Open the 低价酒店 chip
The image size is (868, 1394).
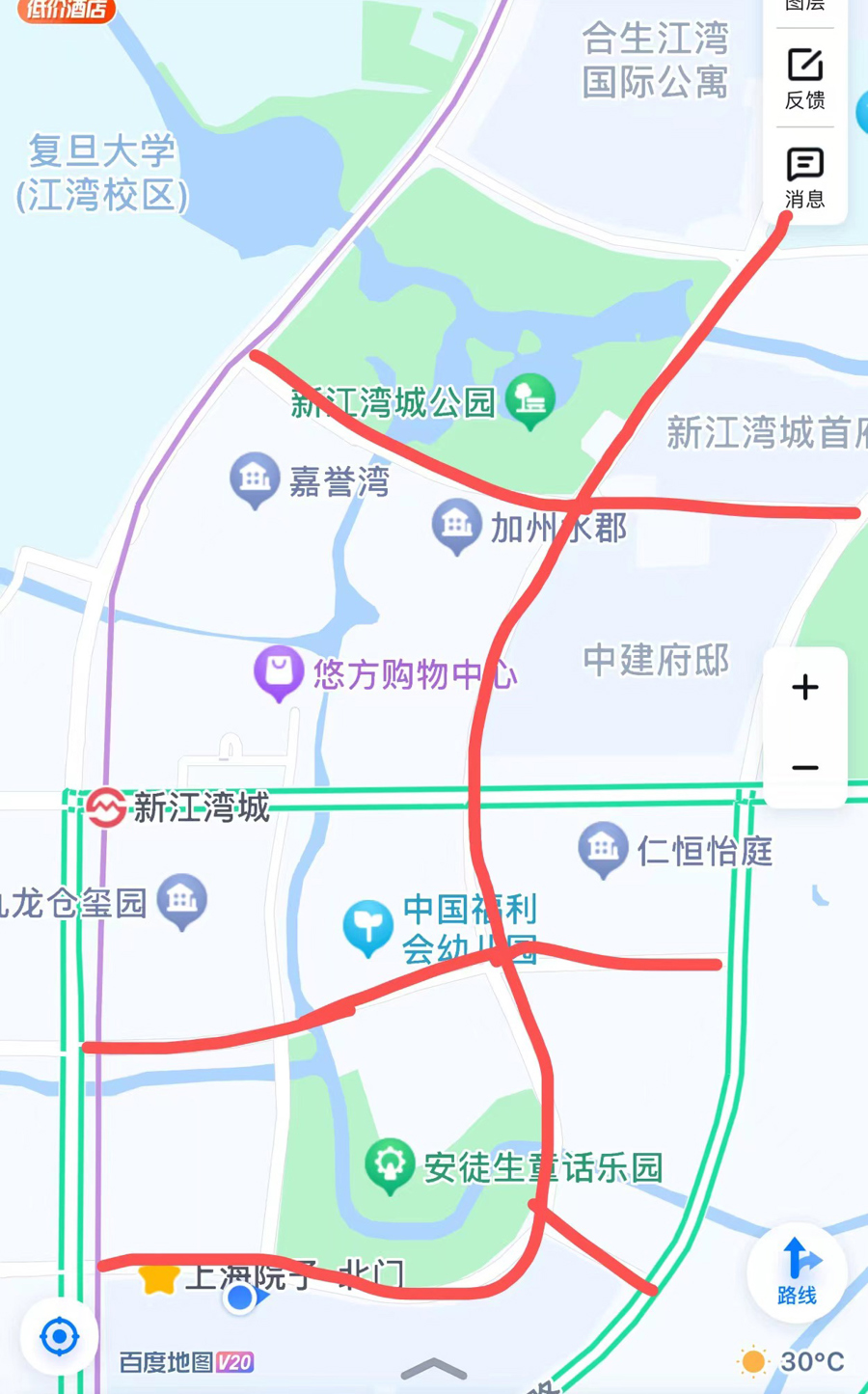click(66, 10)
